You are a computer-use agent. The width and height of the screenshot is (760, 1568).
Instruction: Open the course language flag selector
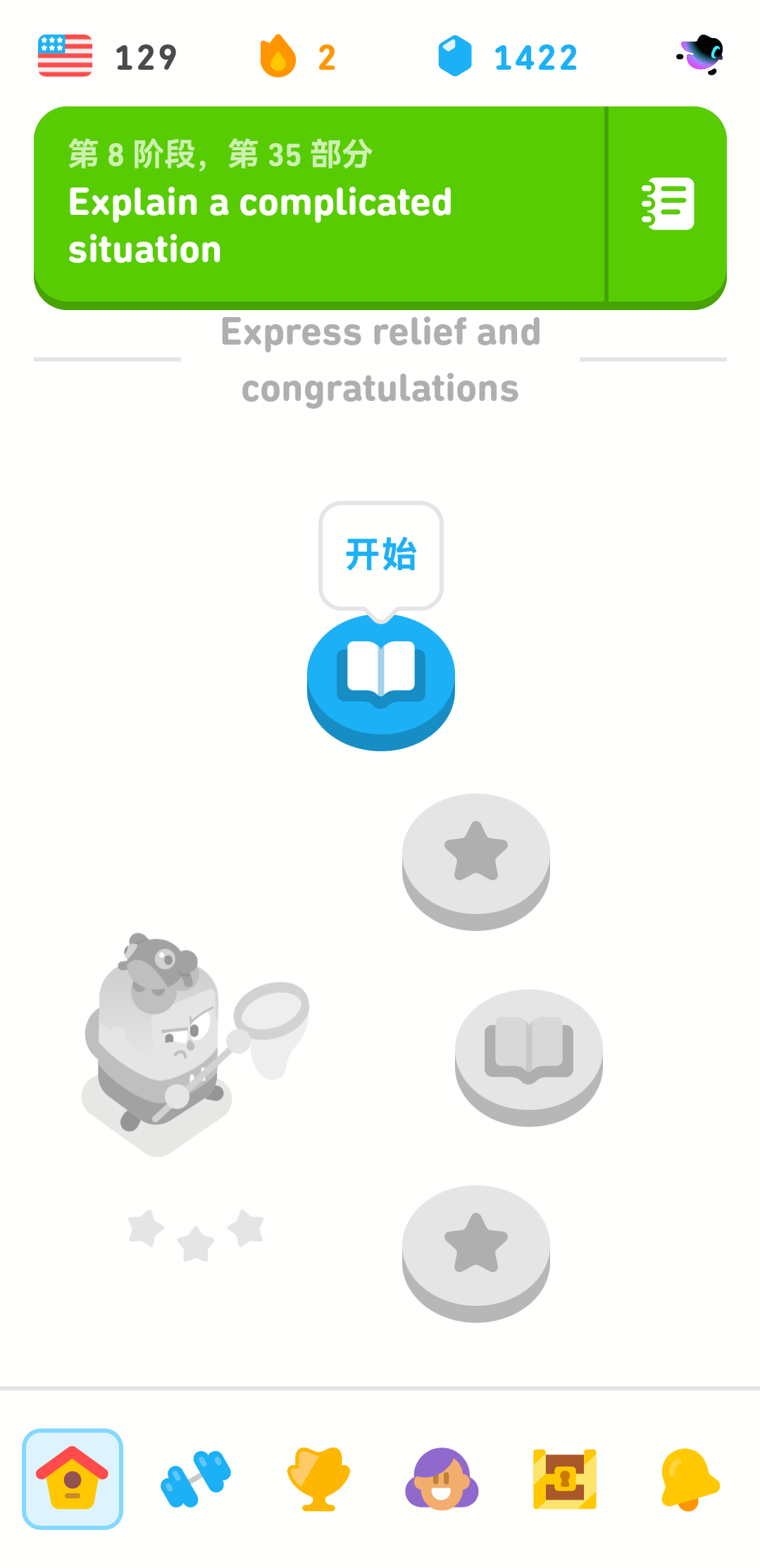66,56
